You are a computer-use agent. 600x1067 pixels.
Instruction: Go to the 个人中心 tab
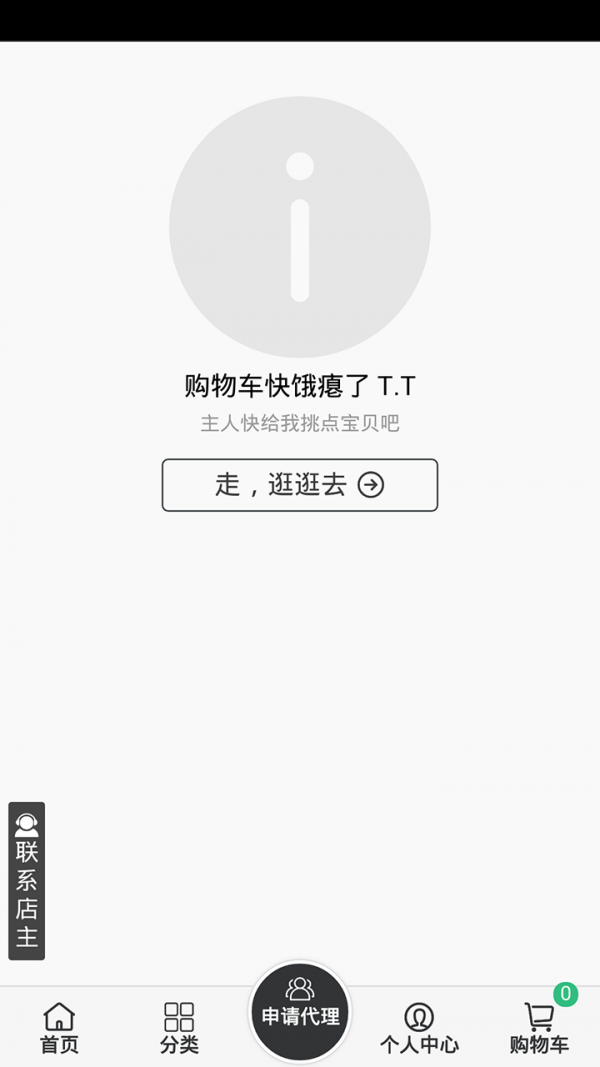click(419, 1029)
